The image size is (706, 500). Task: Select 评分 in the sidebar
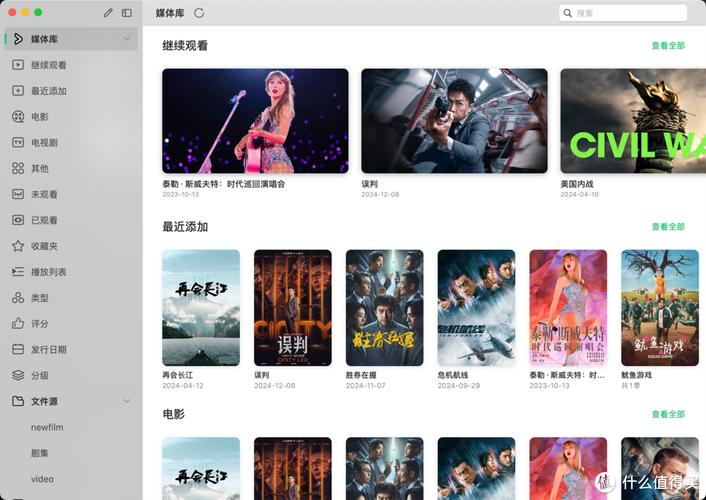pyautogui.click(x=40, y=324)
